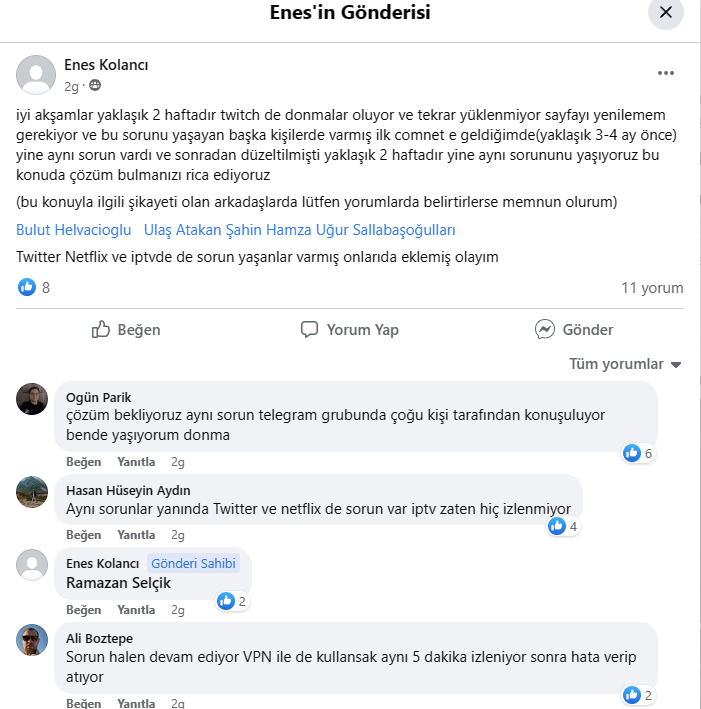Screen dimensions: 701x709
Task: Share the post using Gönder
Action: click(574, 329)
